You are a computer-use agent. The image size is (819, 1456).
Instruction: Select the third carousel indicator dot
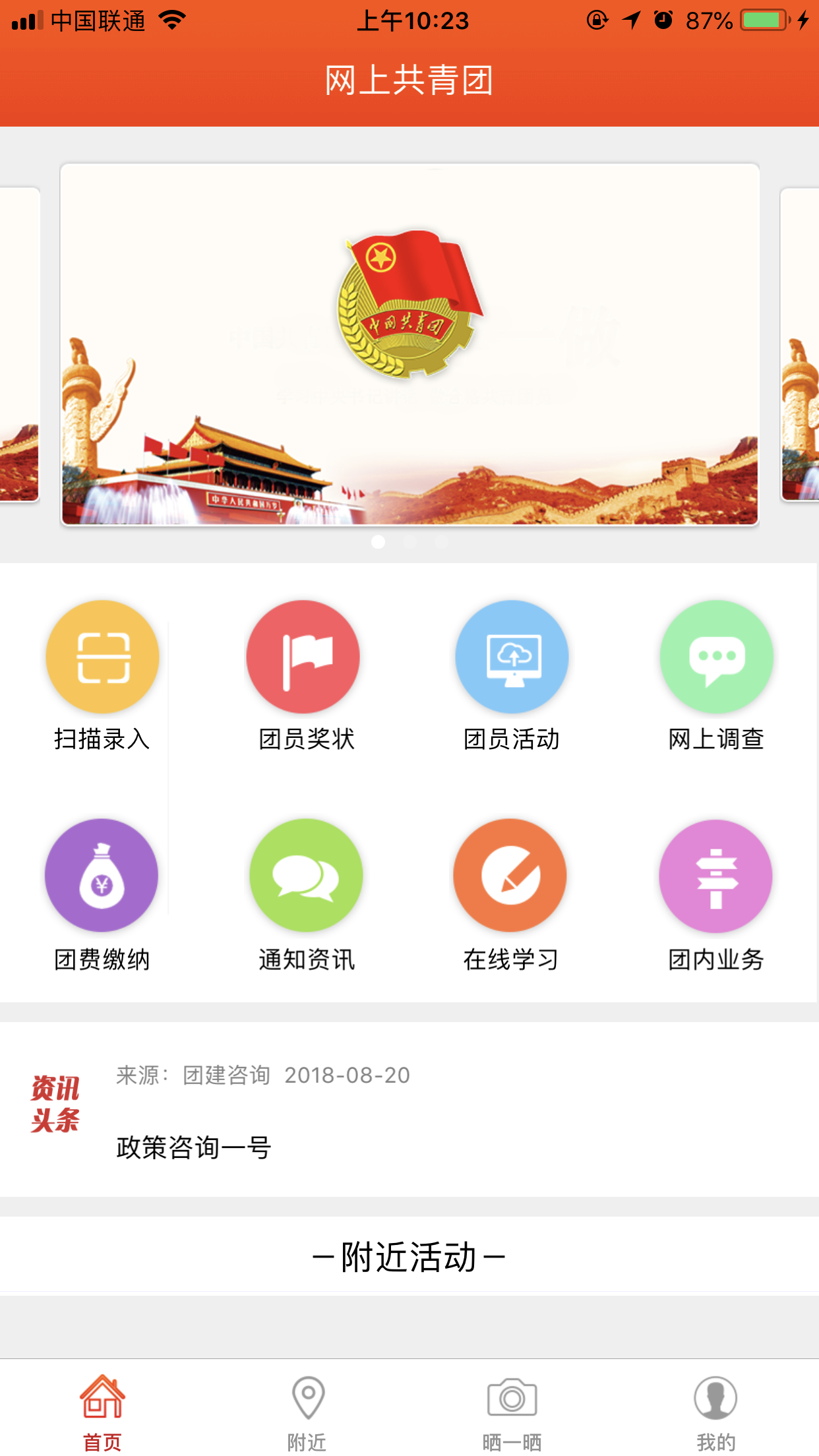click(x=440, y=542)
